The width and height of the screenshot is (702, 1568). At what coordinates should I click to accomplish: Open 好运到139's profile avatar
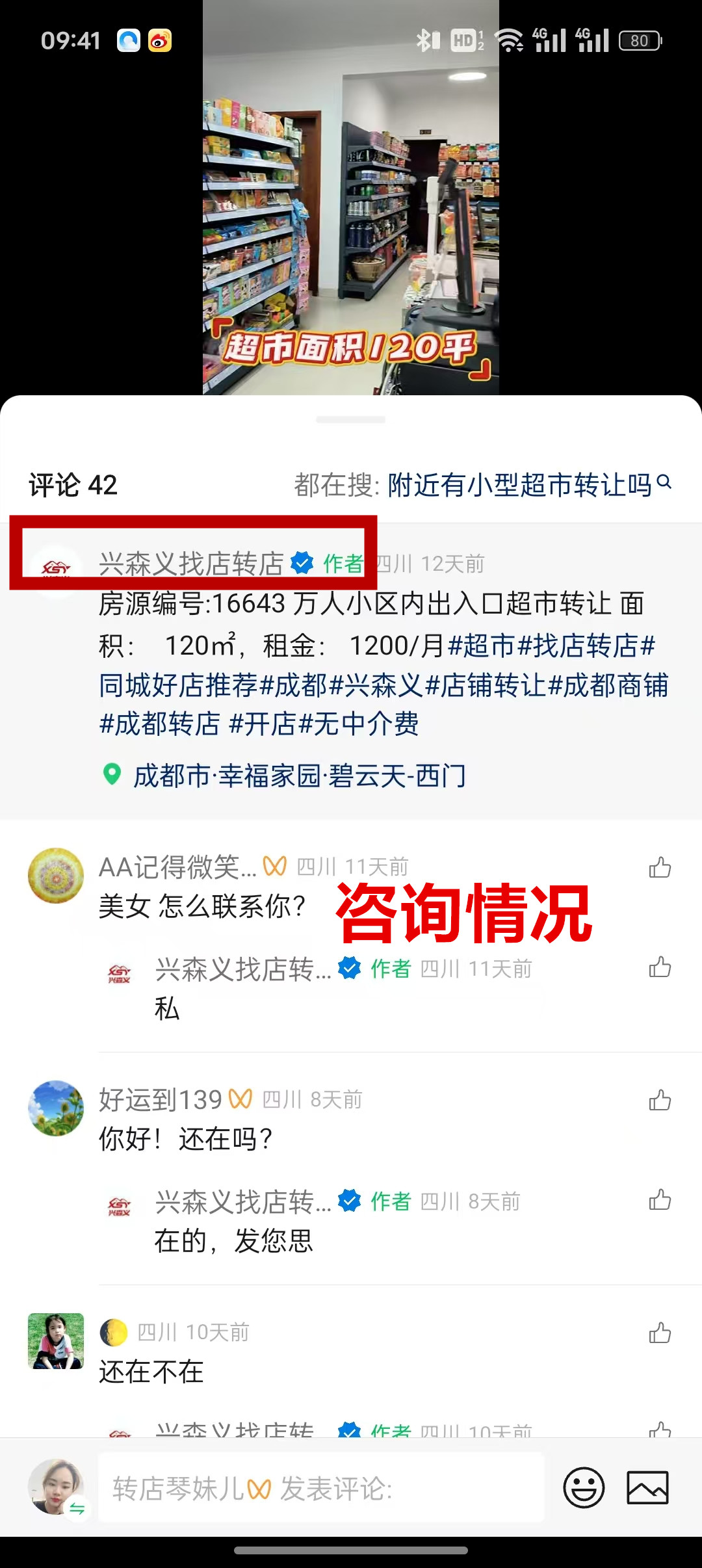pos(56,1108)
